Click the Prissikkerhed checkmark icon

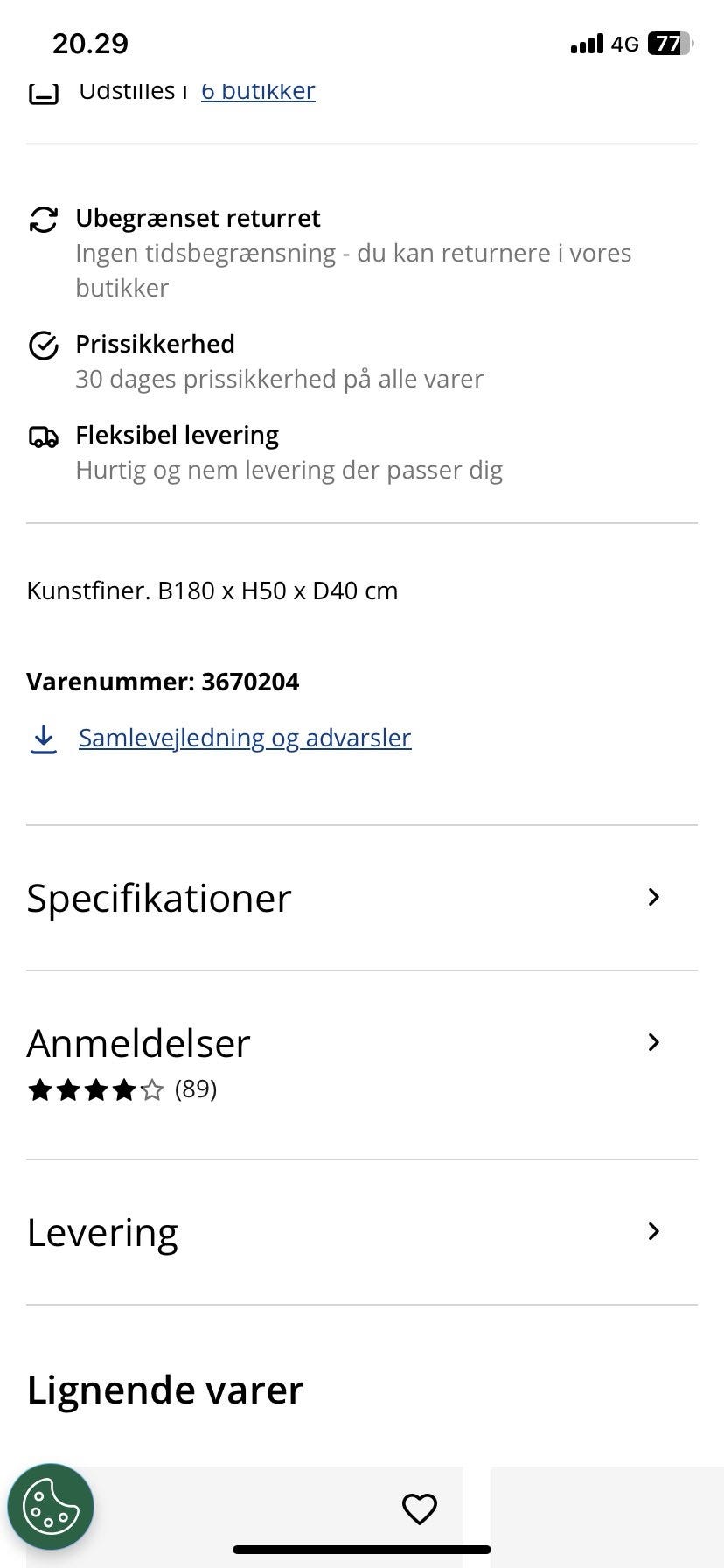tap(43, 346)
